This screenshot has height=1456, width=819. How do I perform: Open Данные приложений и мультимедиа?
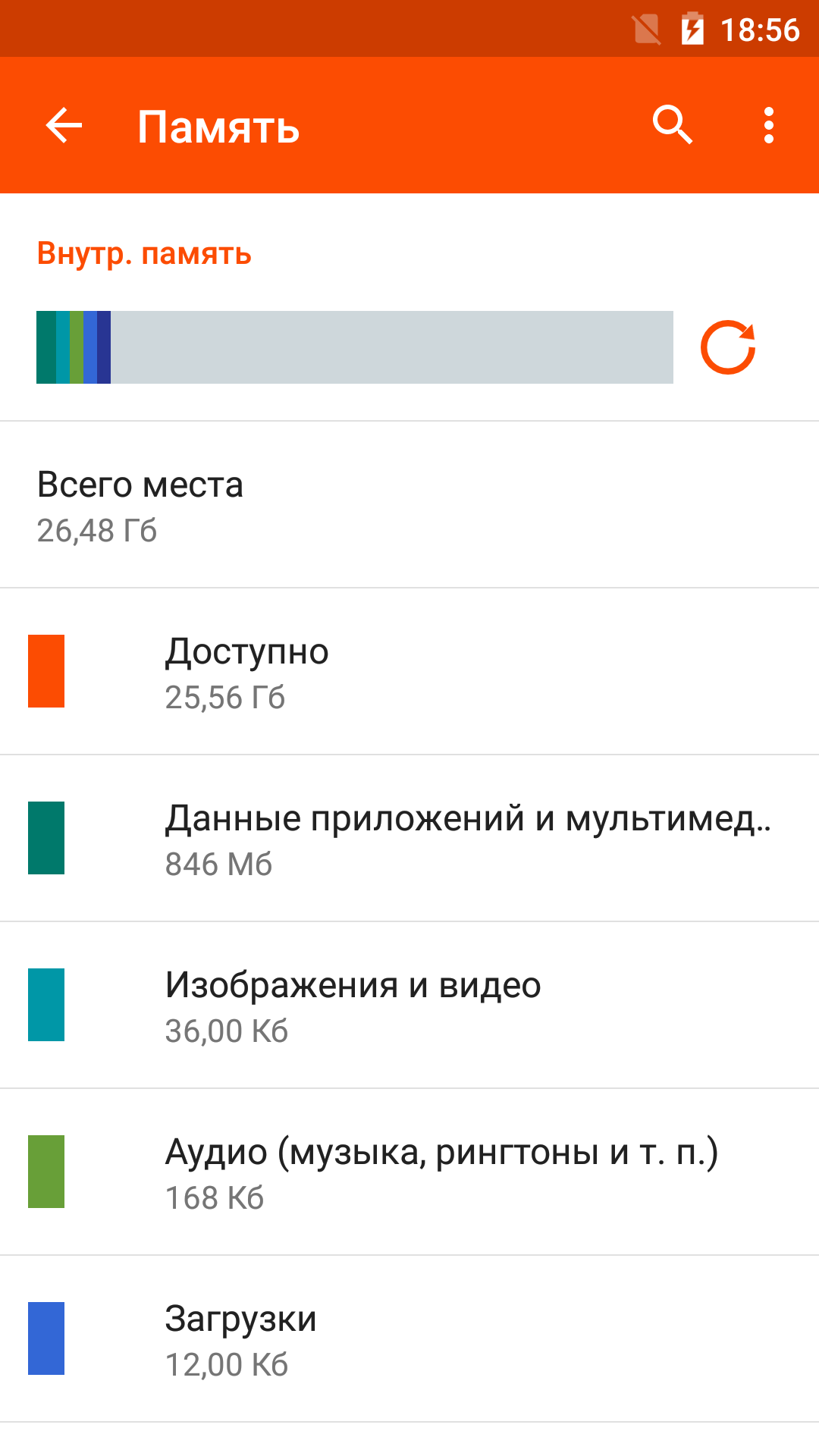coord(409,838)
